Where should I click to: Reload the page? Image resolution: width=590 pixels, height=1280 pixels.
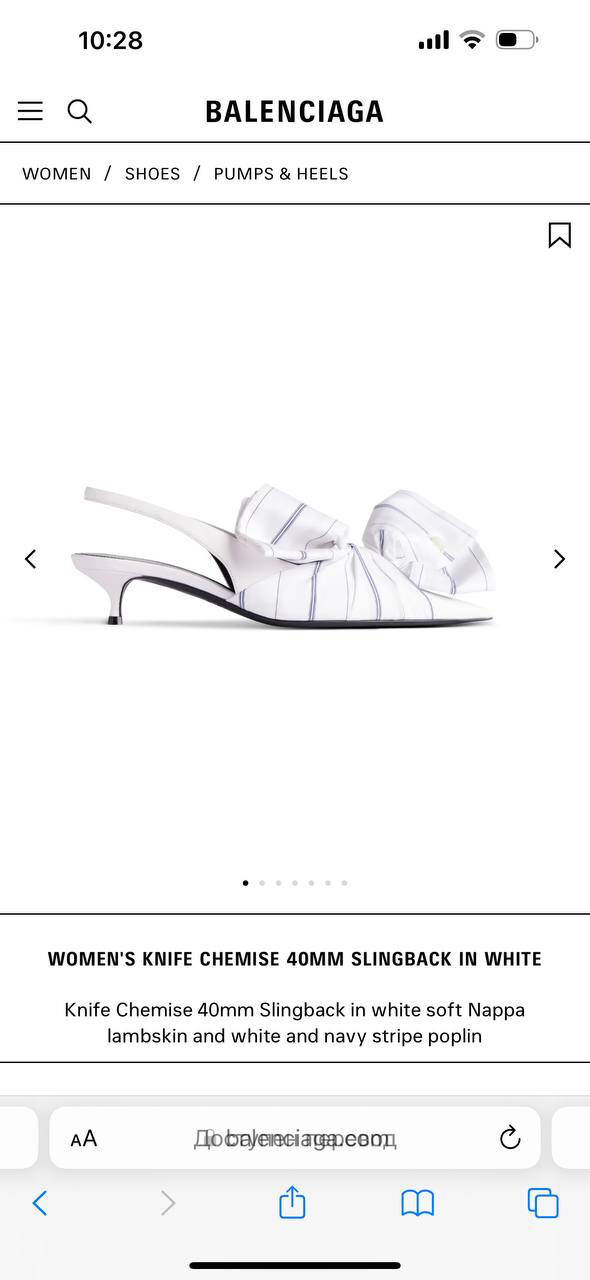(510, 1137)
